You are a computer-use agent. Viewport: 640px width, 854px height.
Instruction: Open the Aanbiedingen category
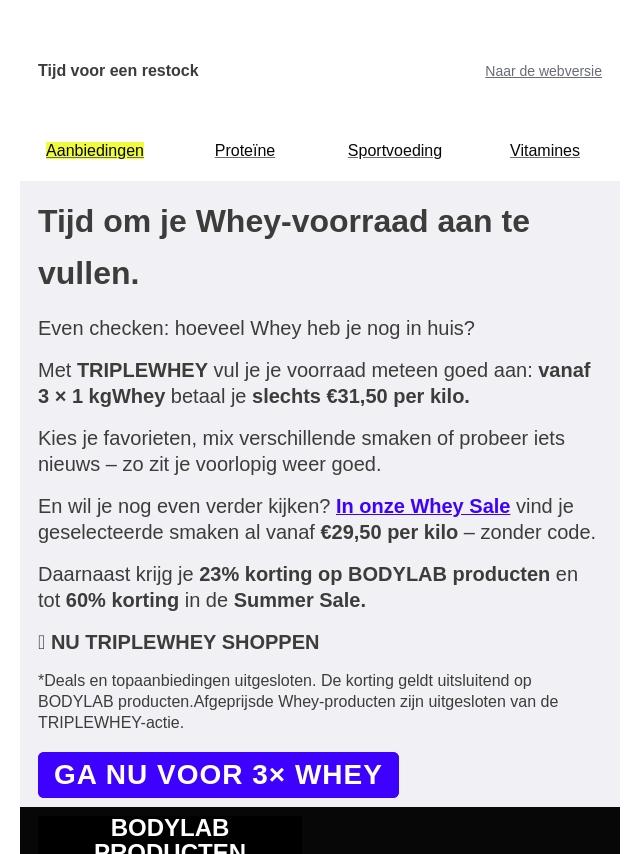click(95, 150)
